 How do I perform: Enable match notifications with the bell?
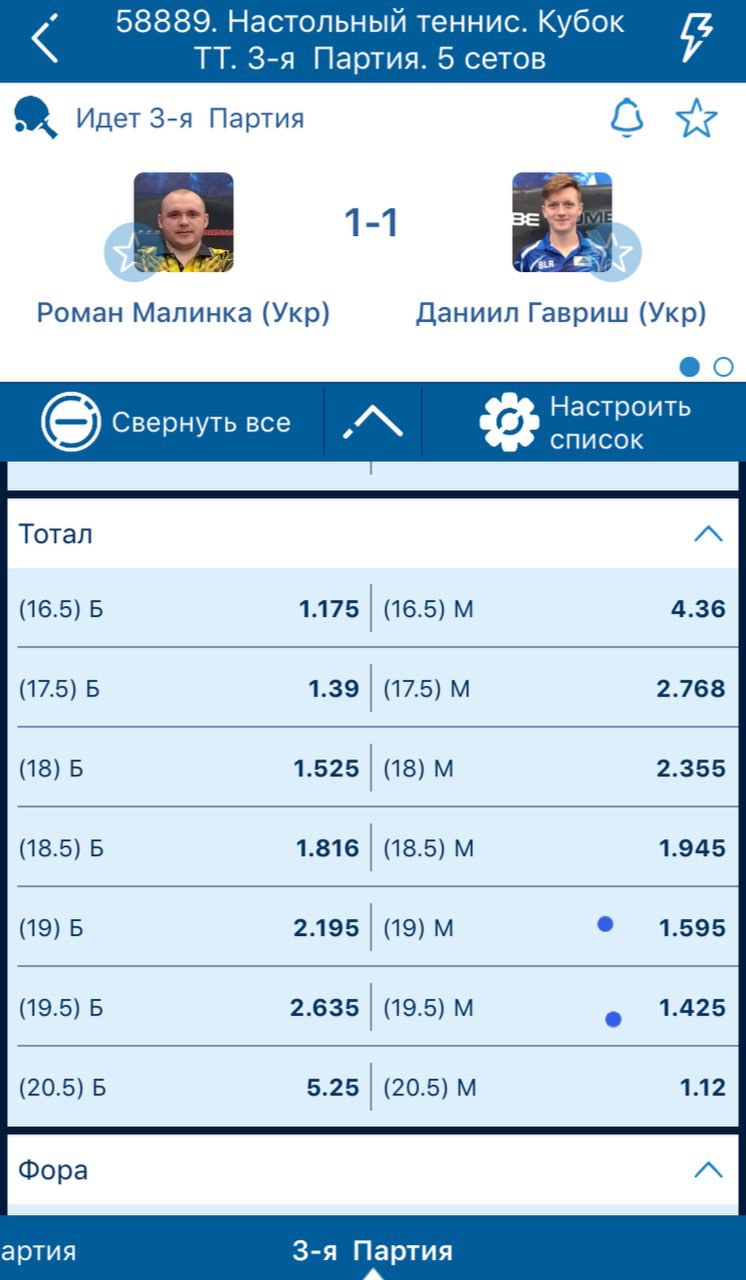(x=627, y=119)
